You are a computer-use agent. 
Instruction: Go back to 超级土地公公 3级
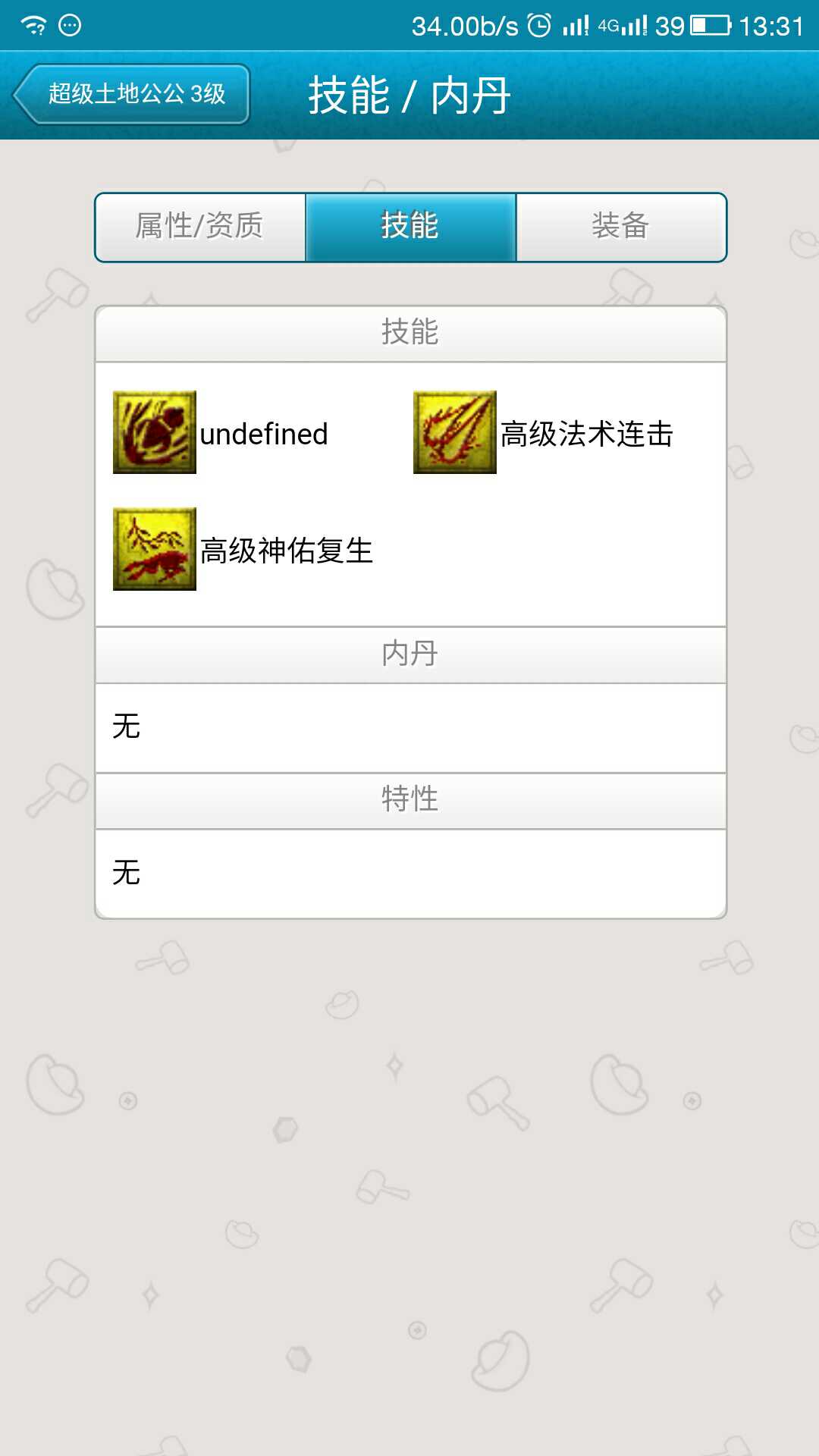coord(132,94)
